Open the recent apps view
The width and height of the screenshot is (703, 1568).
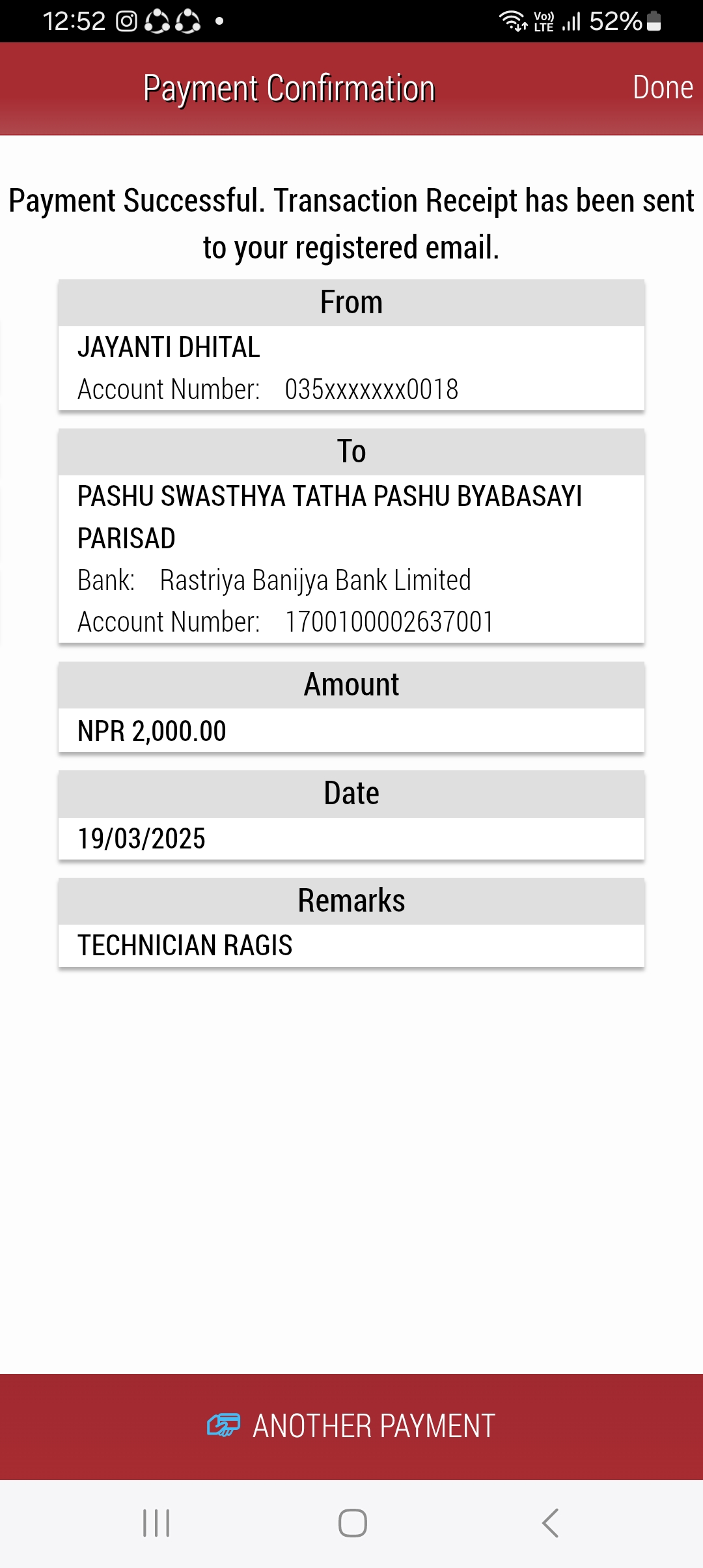click(156, 1523)
